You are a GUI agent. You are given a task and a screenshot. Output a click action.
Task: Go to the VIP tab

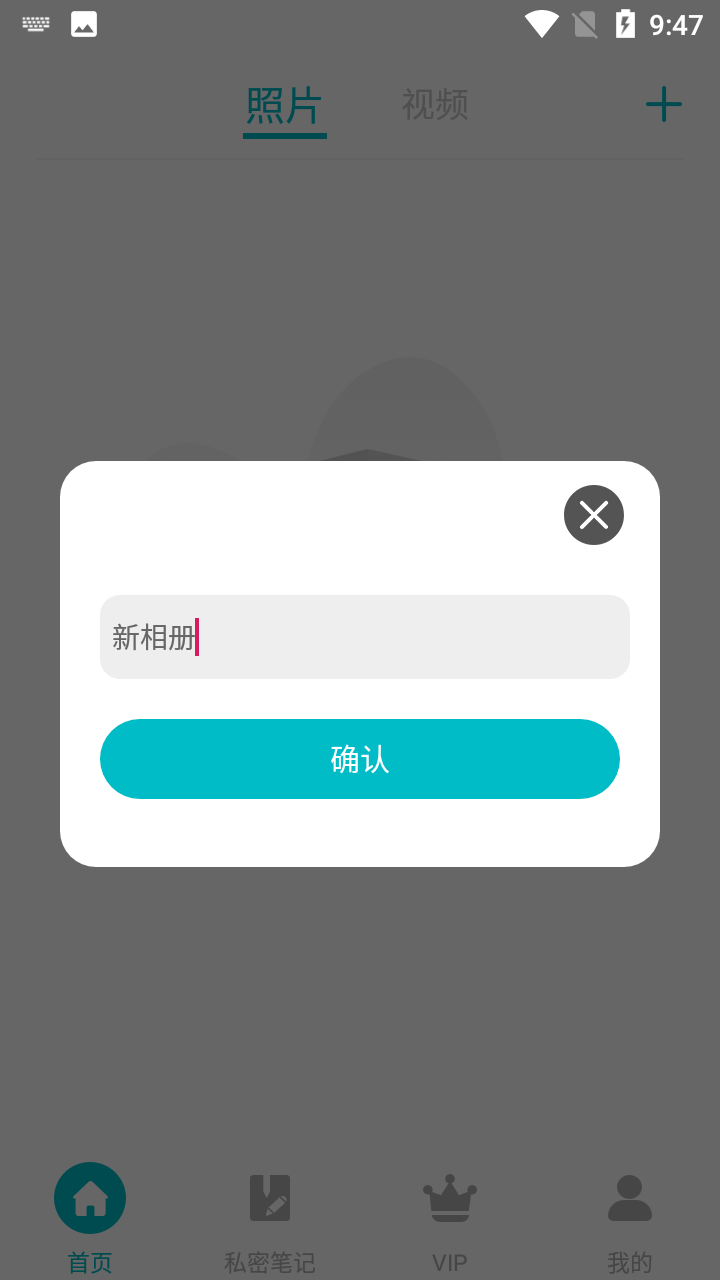(450, 1224)
